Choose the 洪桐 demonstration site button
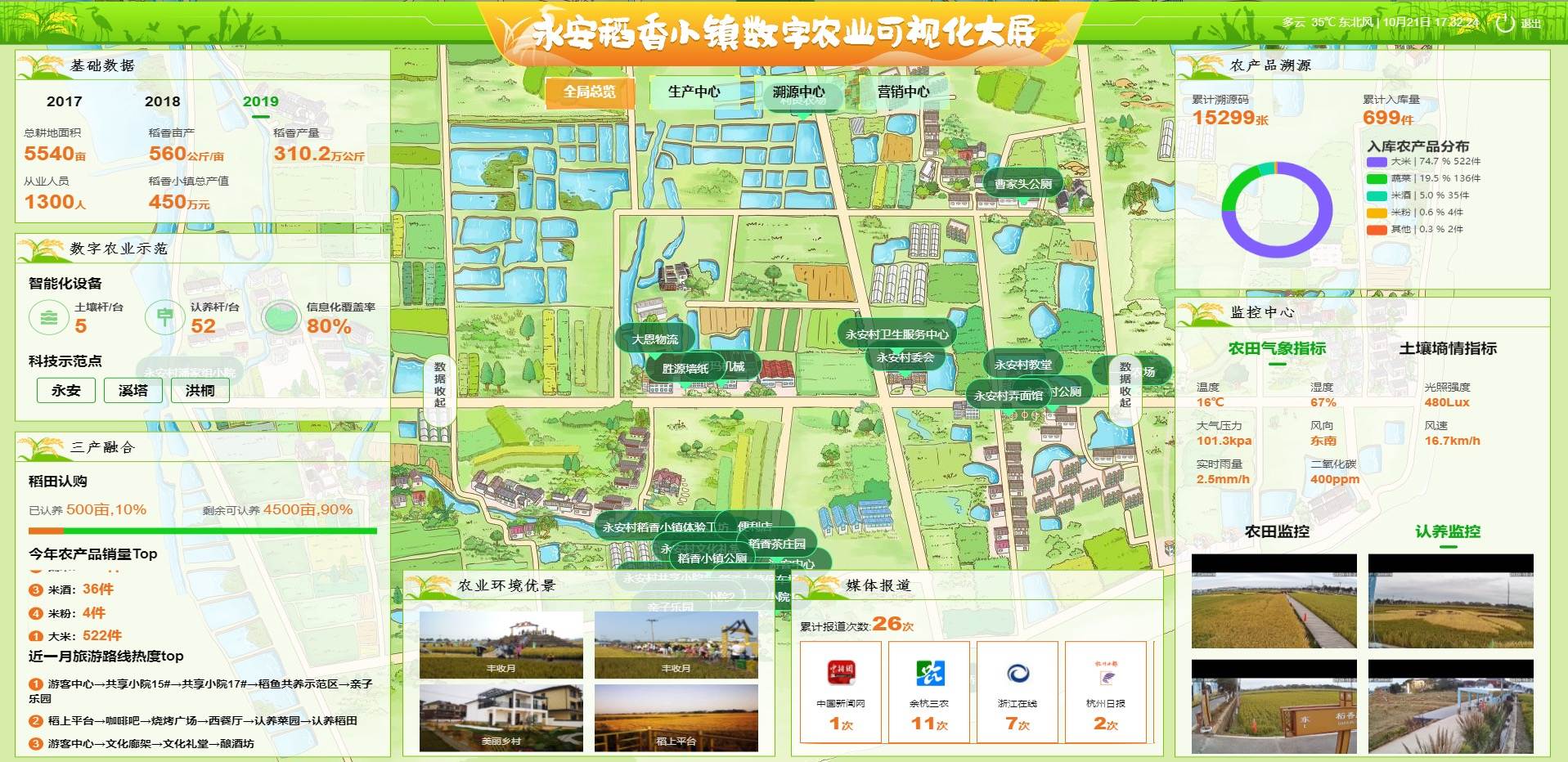 tap(200, 391)
